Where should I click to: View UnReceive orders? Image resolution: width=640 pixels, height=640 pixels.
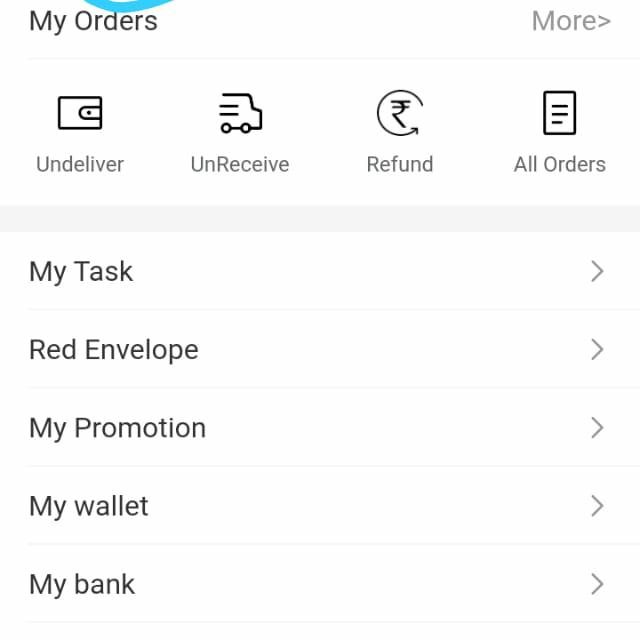tap(240, 132)
